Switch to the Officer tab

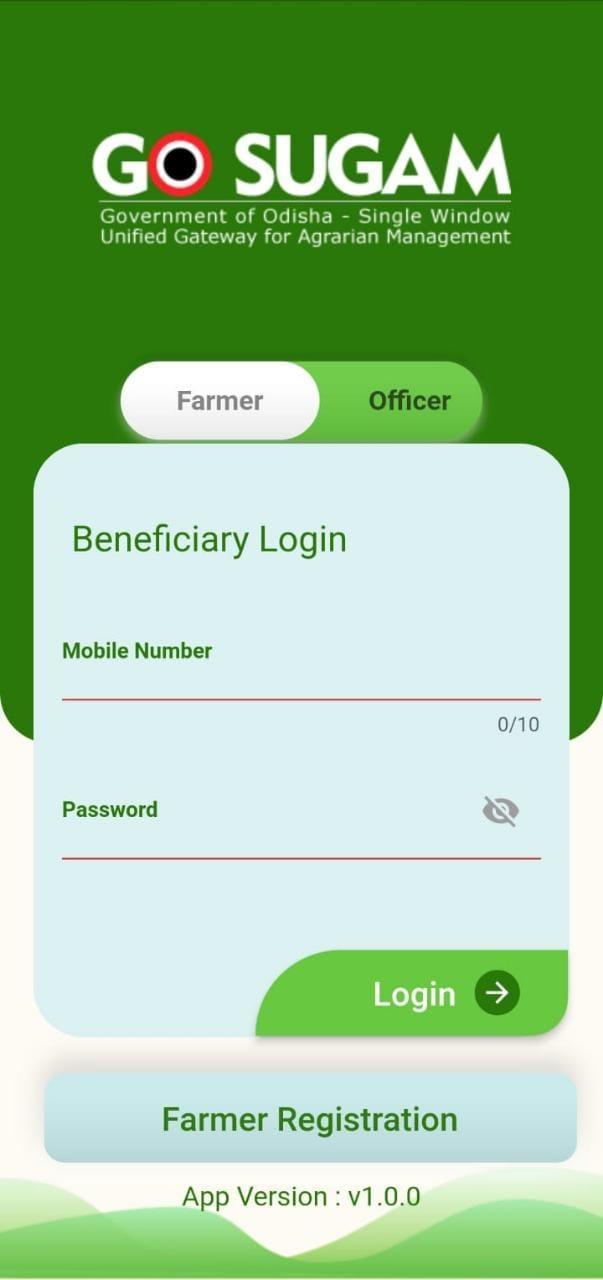coord(409,401)
